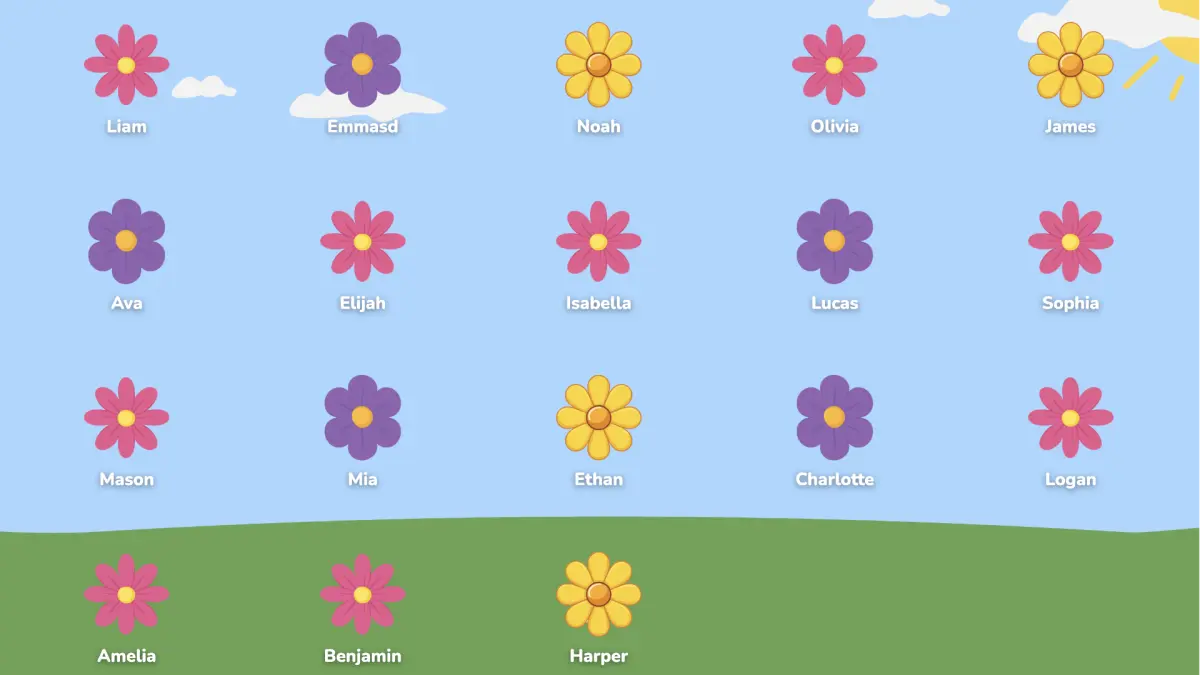Pick Mia's purple flower
Screen dimensions: 1200x675
(x=362, y=417)
